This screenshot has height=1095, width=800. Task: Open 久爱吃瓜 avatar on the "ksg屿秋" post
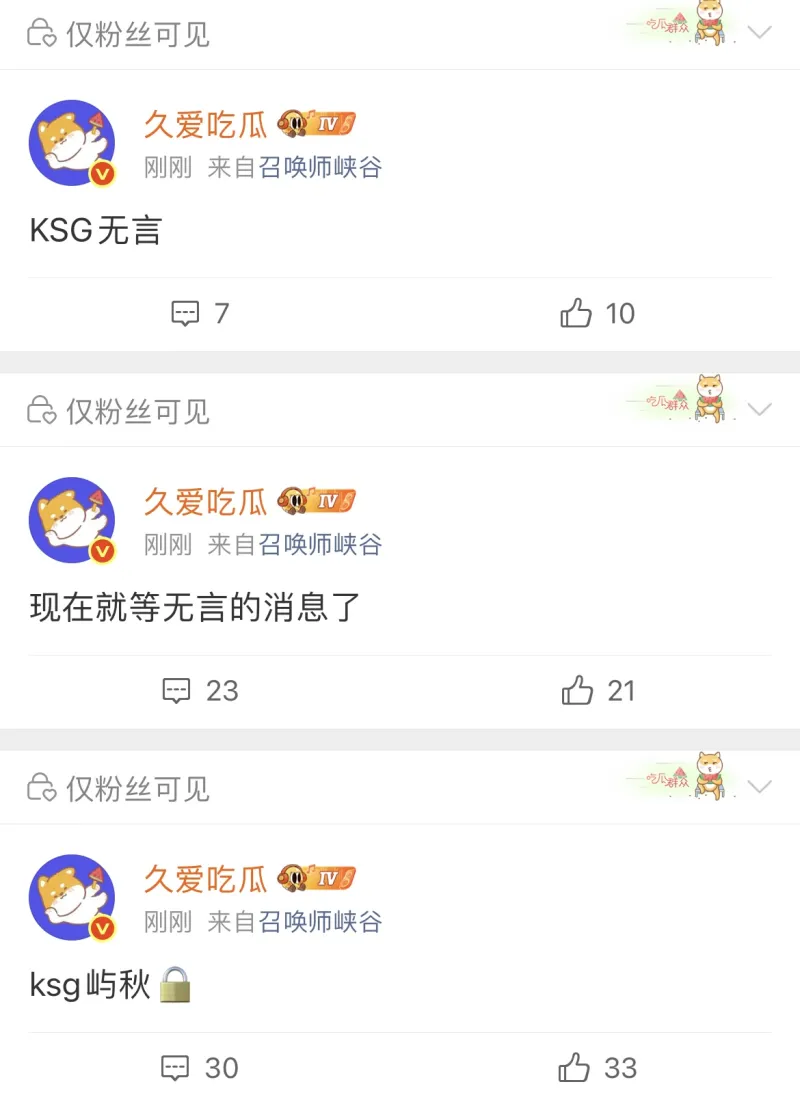[x=72, y=897]
